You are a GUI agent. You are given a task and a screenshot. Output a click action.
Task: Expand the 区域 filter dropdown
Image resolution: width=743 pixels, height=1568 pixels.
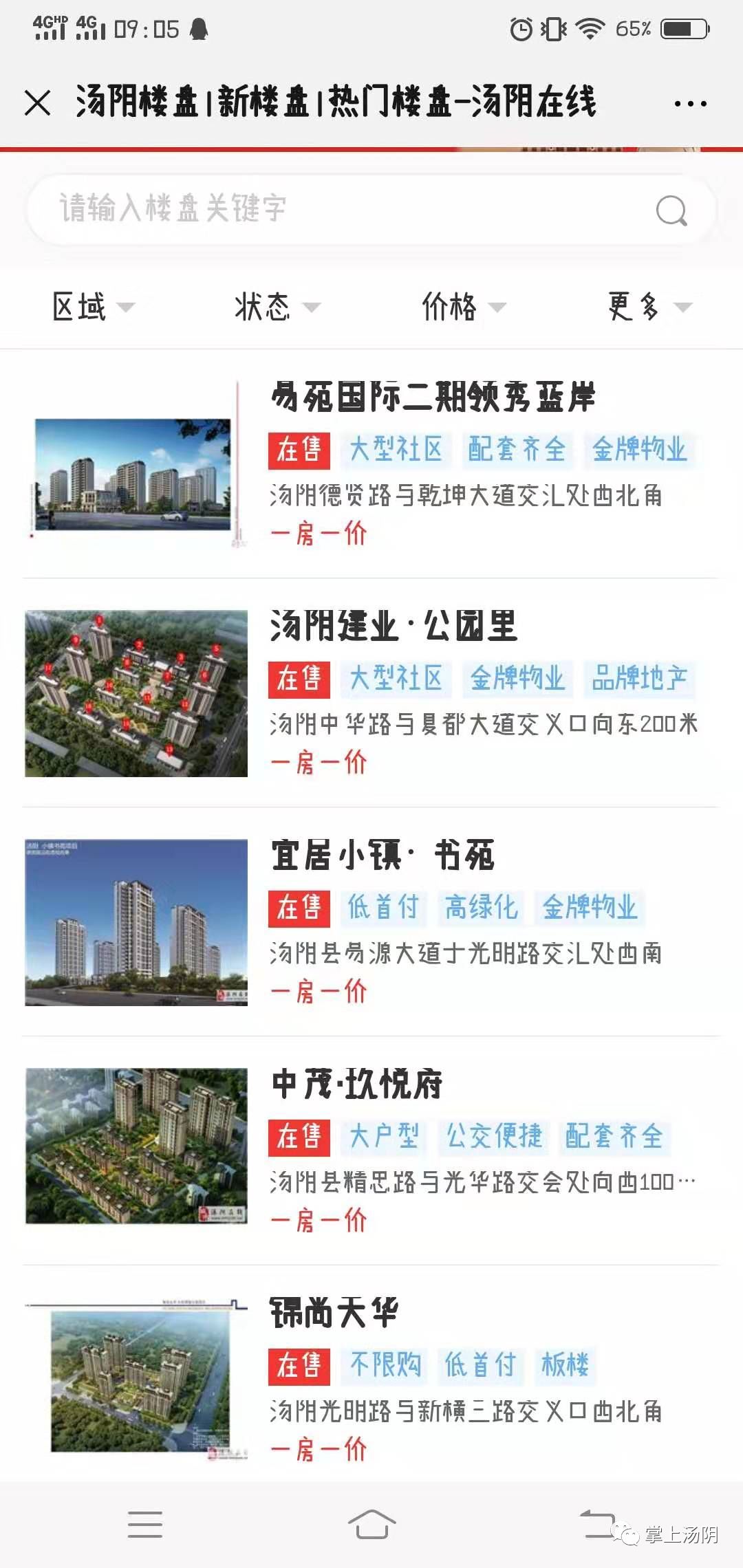click(93, 307)
